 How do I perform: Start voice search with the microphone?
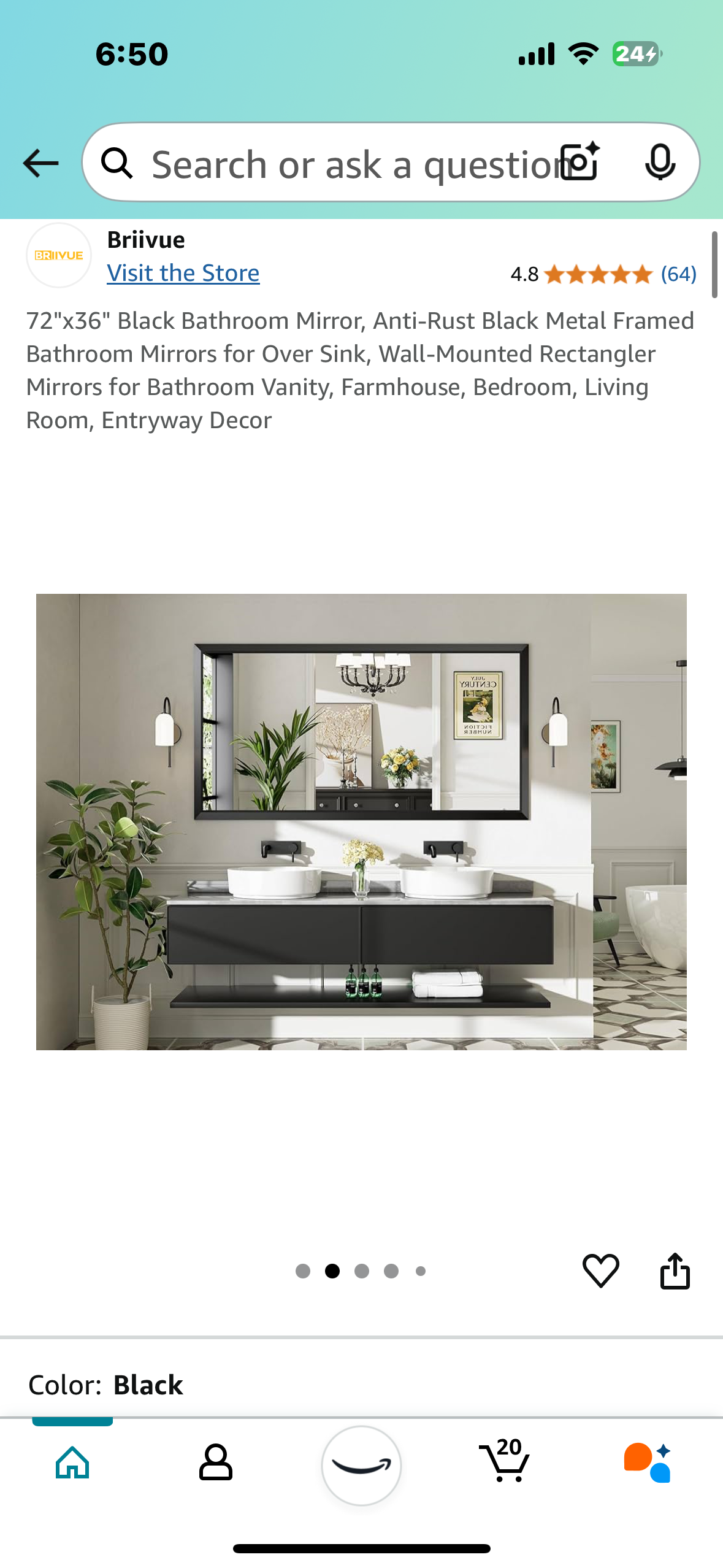coord(660,162)
